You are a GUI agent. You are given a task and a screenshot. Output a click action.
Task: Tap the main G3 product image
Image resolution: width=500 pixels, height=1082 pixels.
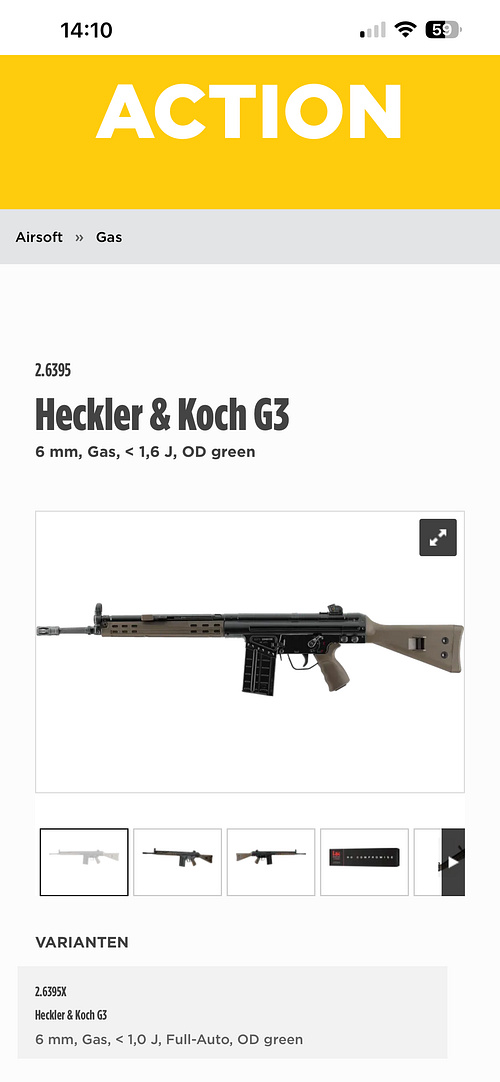250,651
